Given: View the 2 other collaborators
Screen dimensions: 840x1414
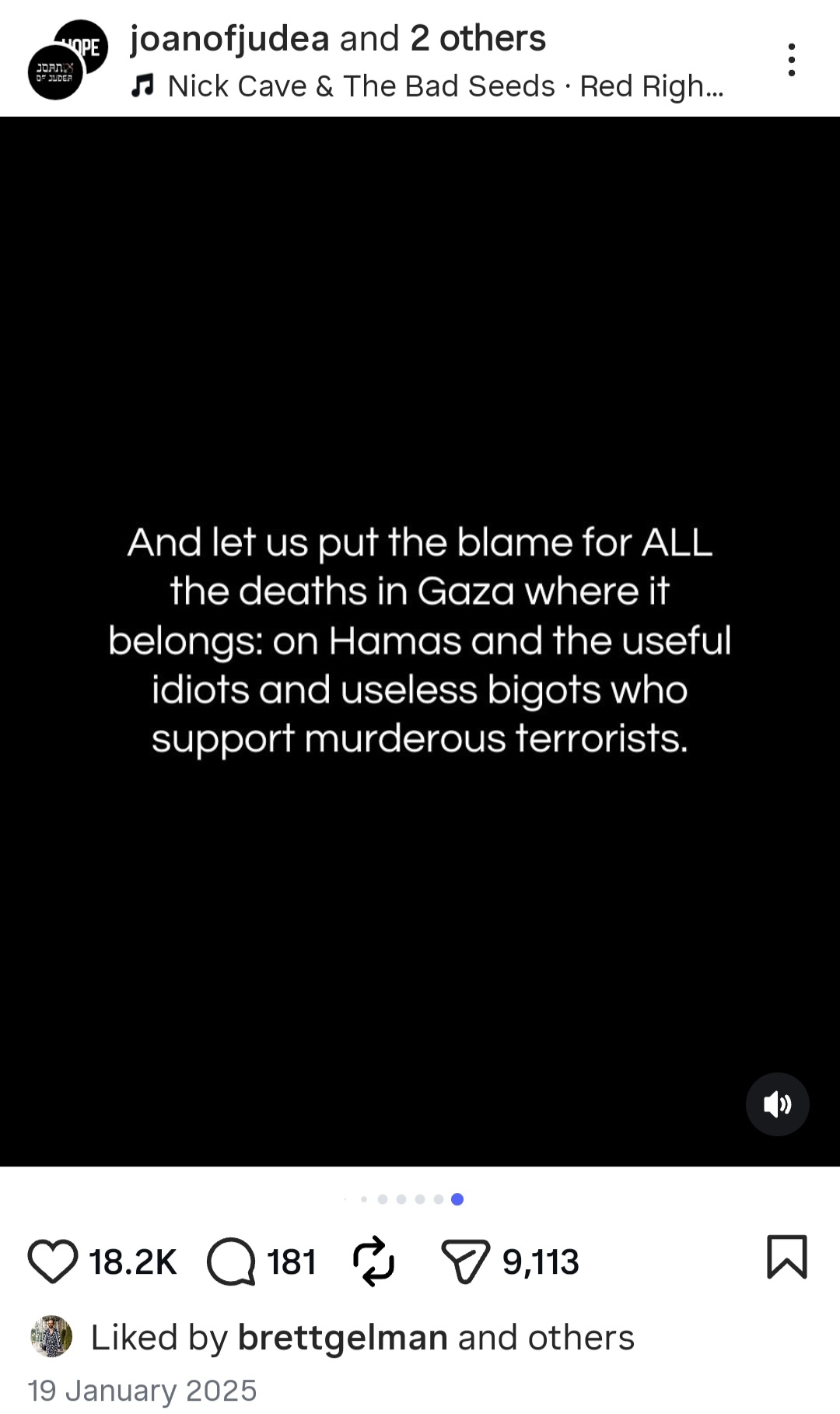Looking at the screenshot, I should coord(478,38).
